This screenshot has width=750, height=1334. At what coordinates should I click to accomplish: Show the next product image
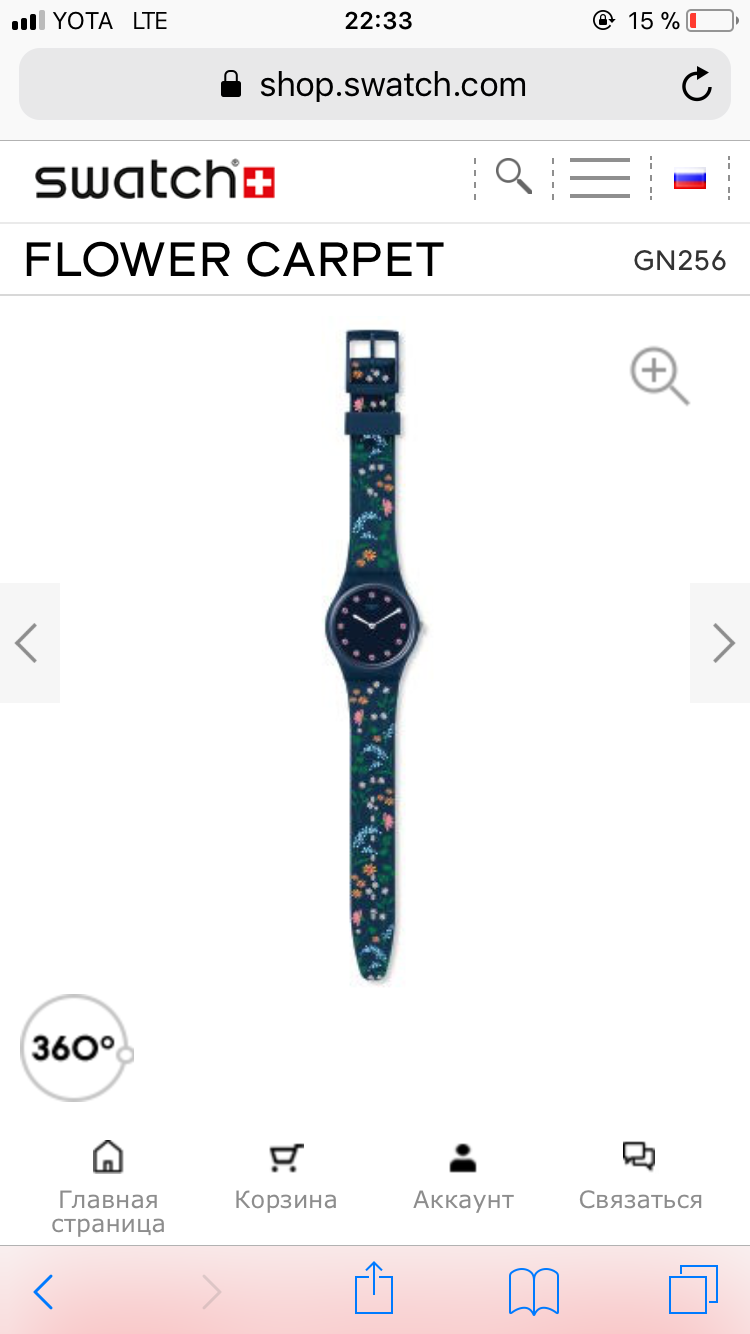721,642
